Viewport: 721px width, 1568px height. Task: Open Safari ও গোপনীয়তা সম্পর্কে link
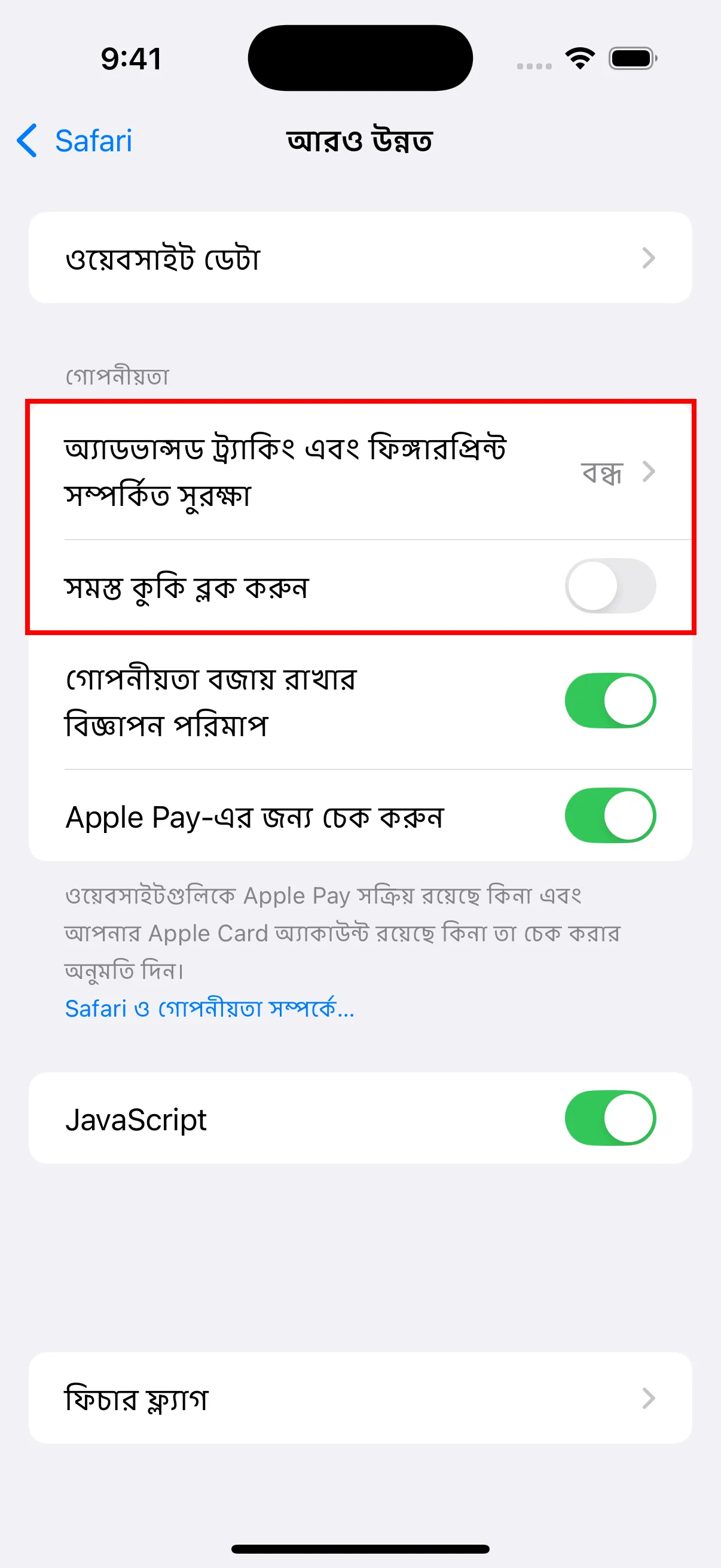tap(209, 1009)
